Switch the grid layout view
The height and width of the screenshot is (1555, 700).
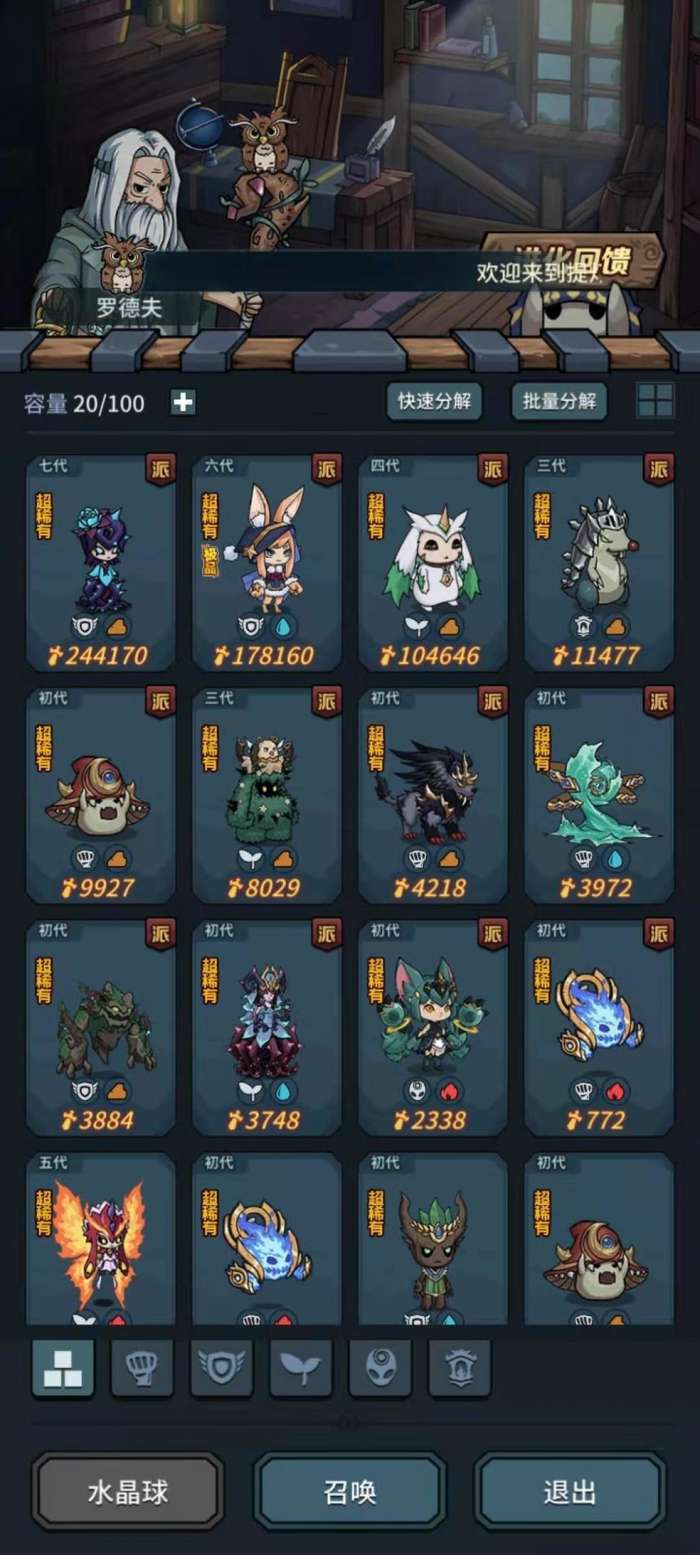coord(656,401)
